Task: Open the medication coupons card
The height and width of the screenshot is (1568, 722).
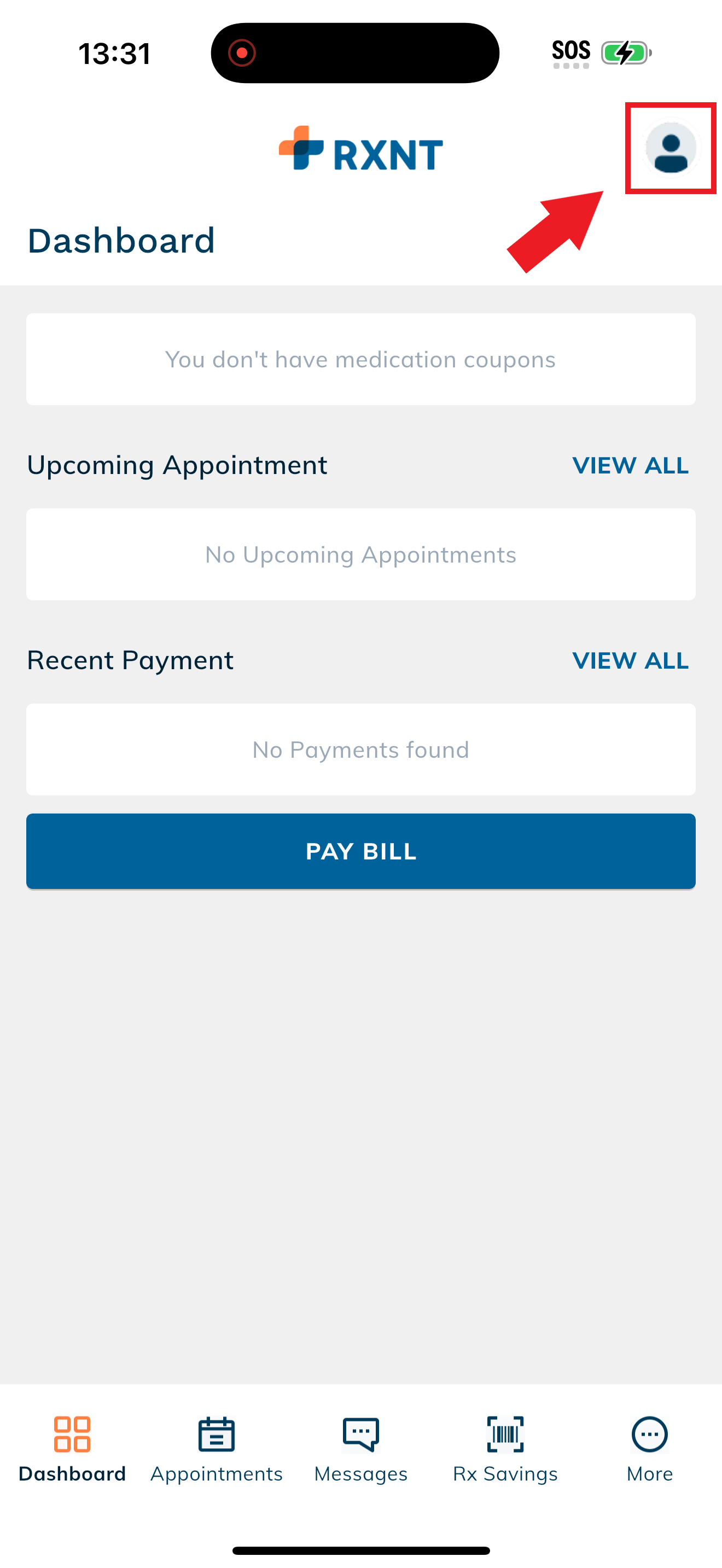Action: [360, 359]
